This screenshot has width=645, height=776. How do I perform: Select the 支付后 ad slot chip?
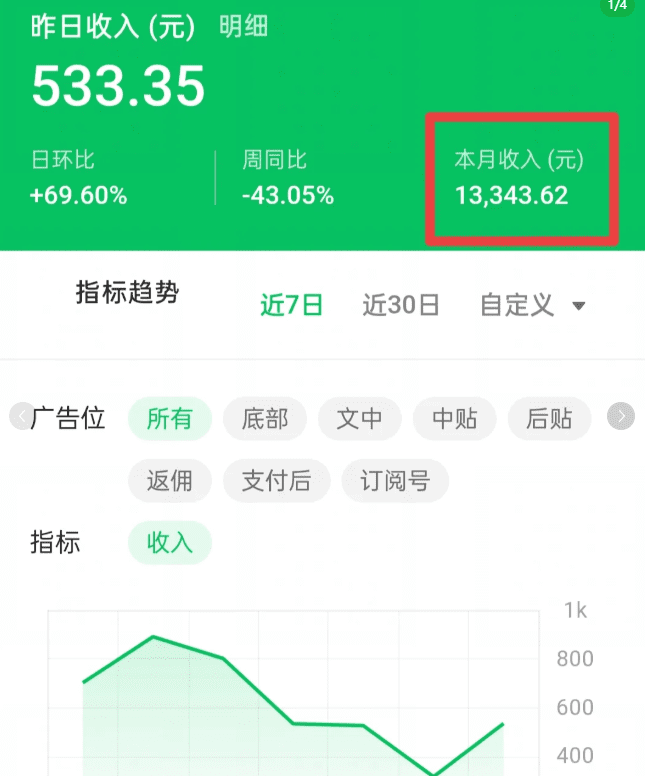coord(276,481)
